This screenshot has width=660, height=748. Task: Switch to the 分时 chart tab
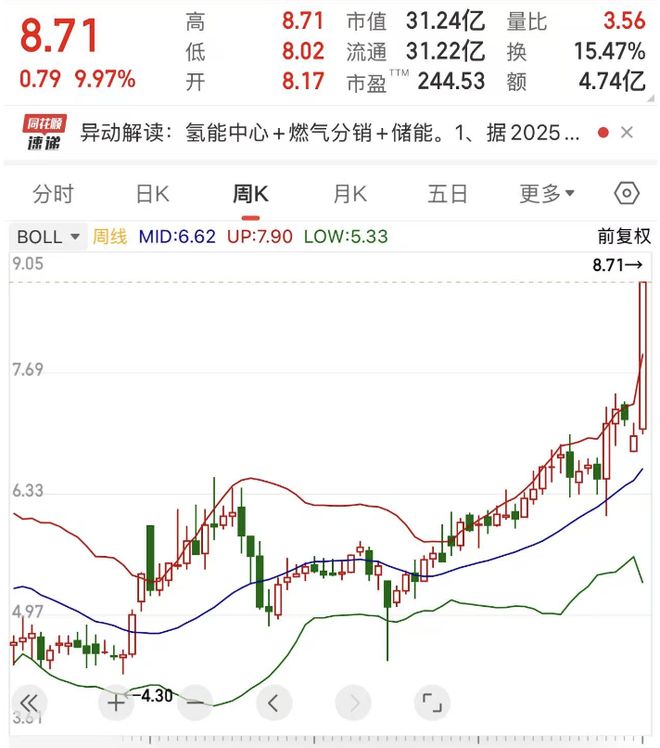pyautogui.click(x=53, y=194)
